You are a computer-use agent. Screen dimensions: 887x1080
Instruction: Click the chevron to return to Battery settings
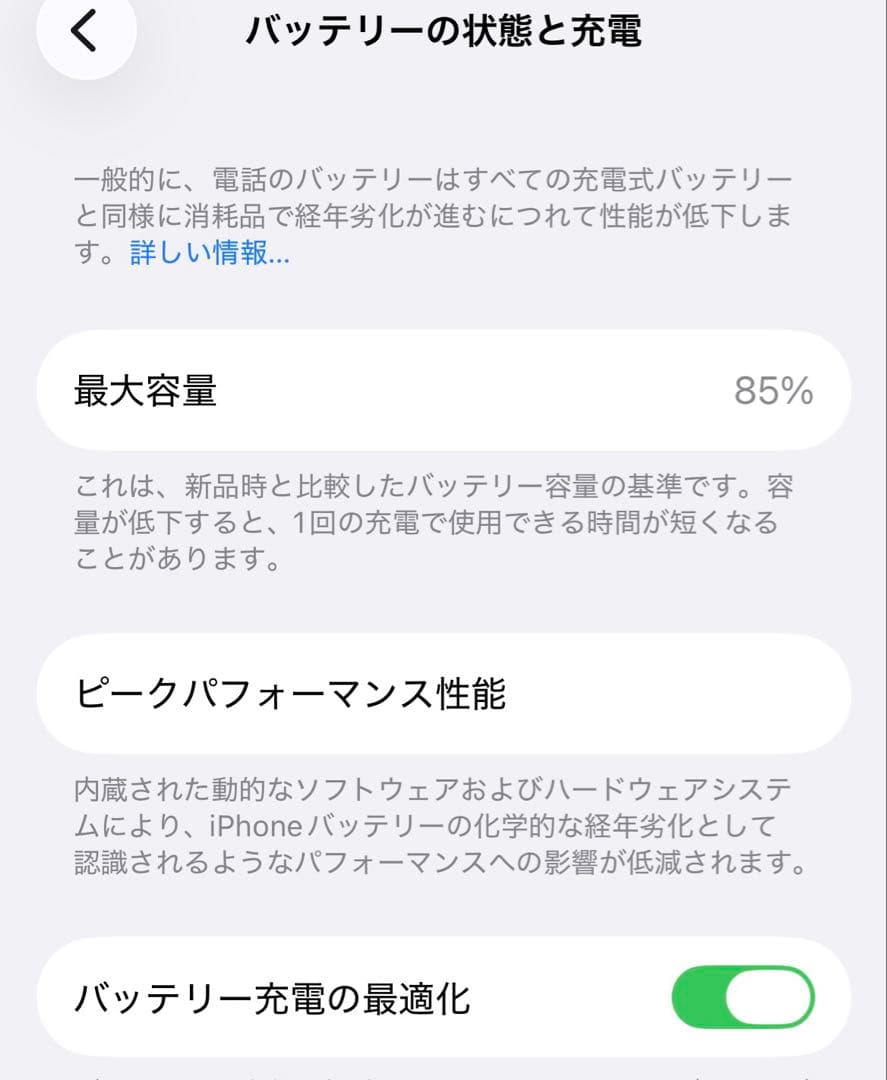click(86, 31)
